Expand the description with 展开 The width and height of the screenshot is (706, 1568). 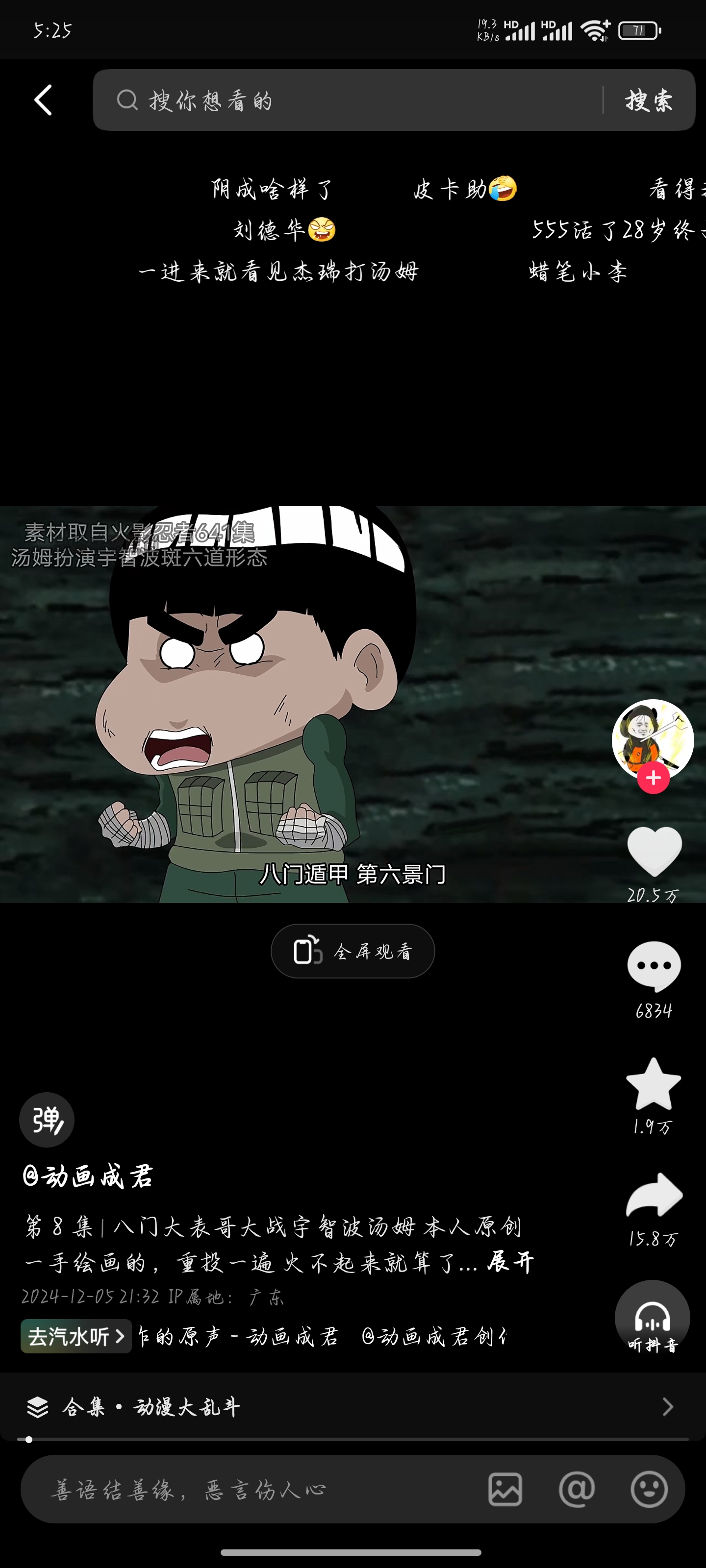tap(510, 1262)
